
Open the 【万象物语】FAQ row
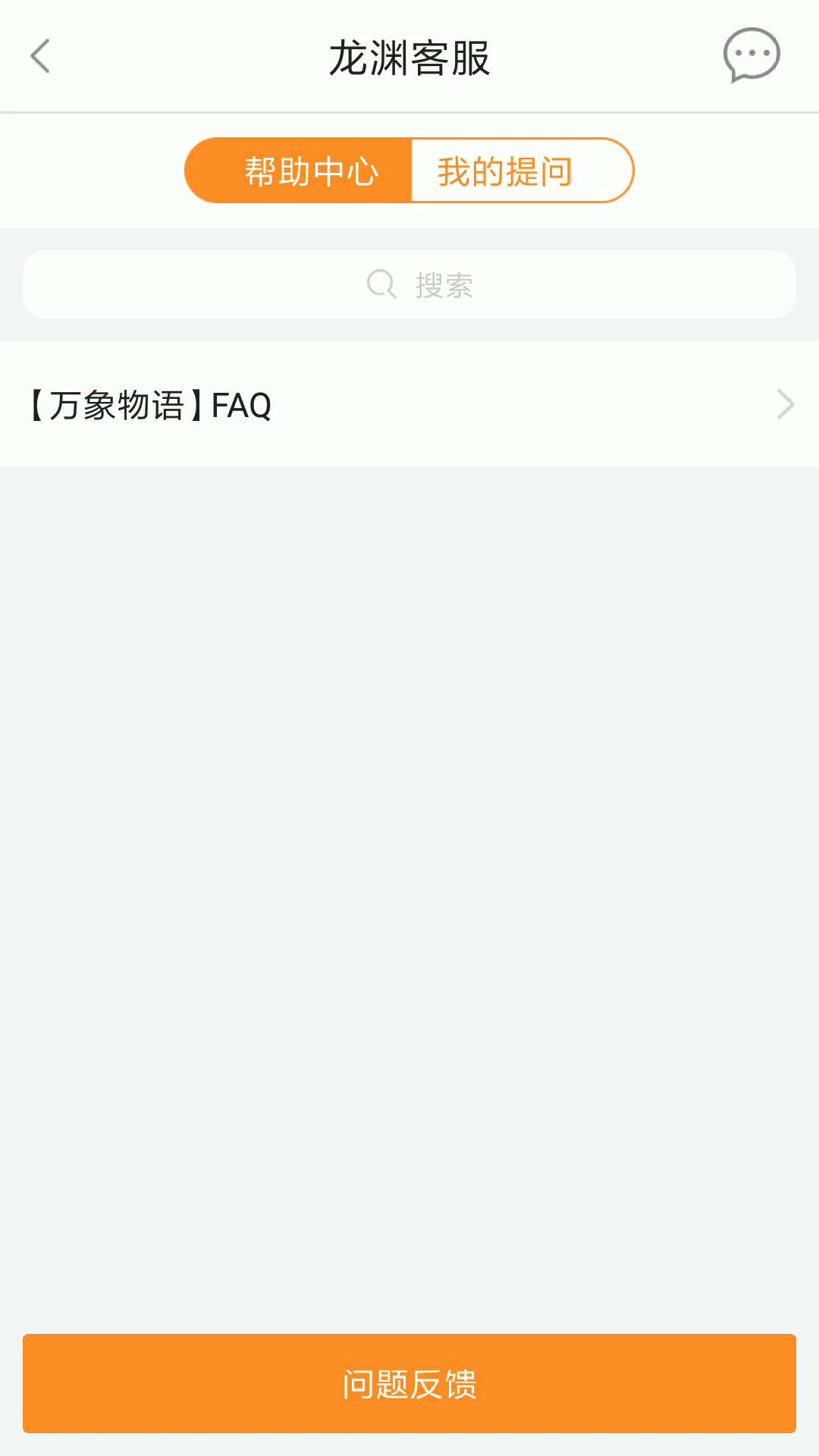(x=409, y=404)
